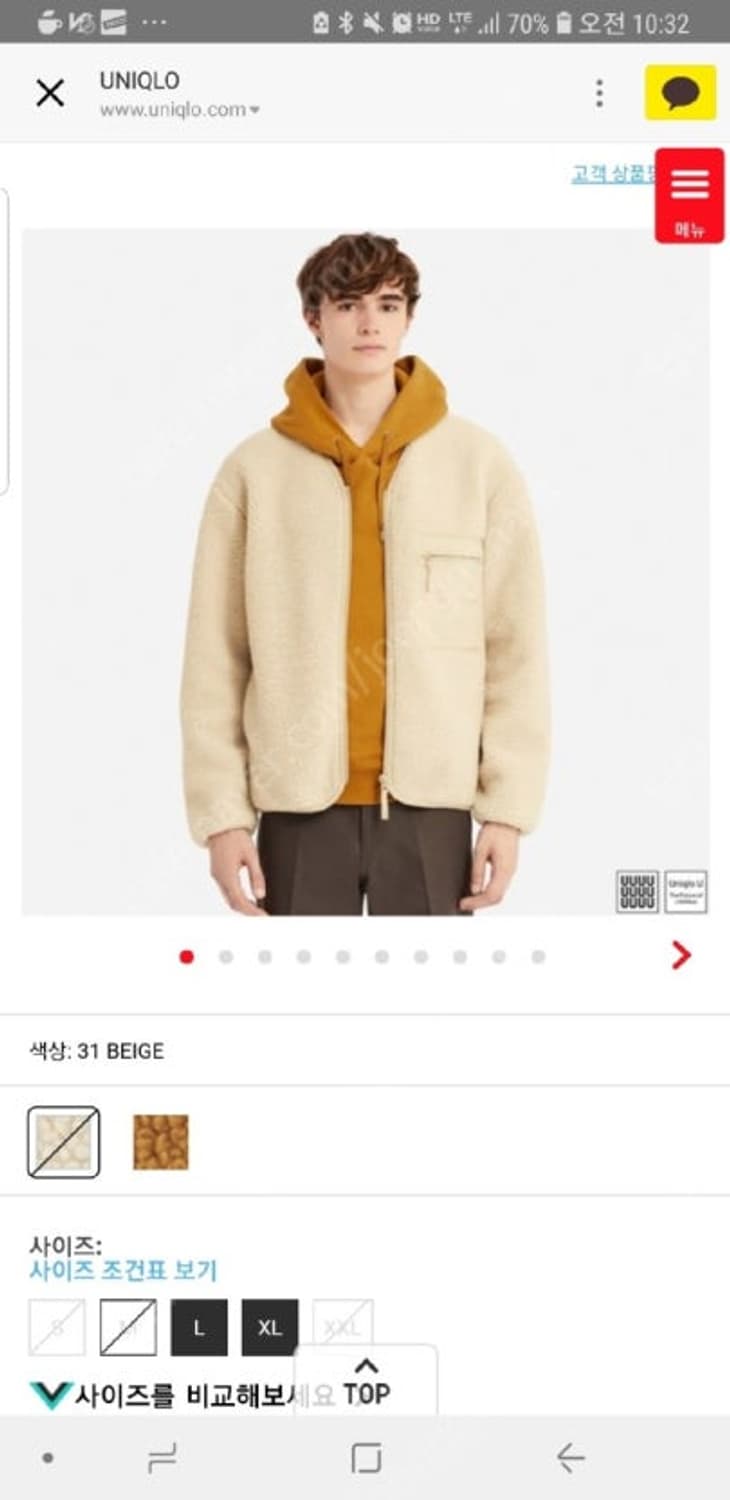Viewport: 730px width, 1500px height.
Task: Tap the www.uniqlo.com address field
Action: point(175,112)
